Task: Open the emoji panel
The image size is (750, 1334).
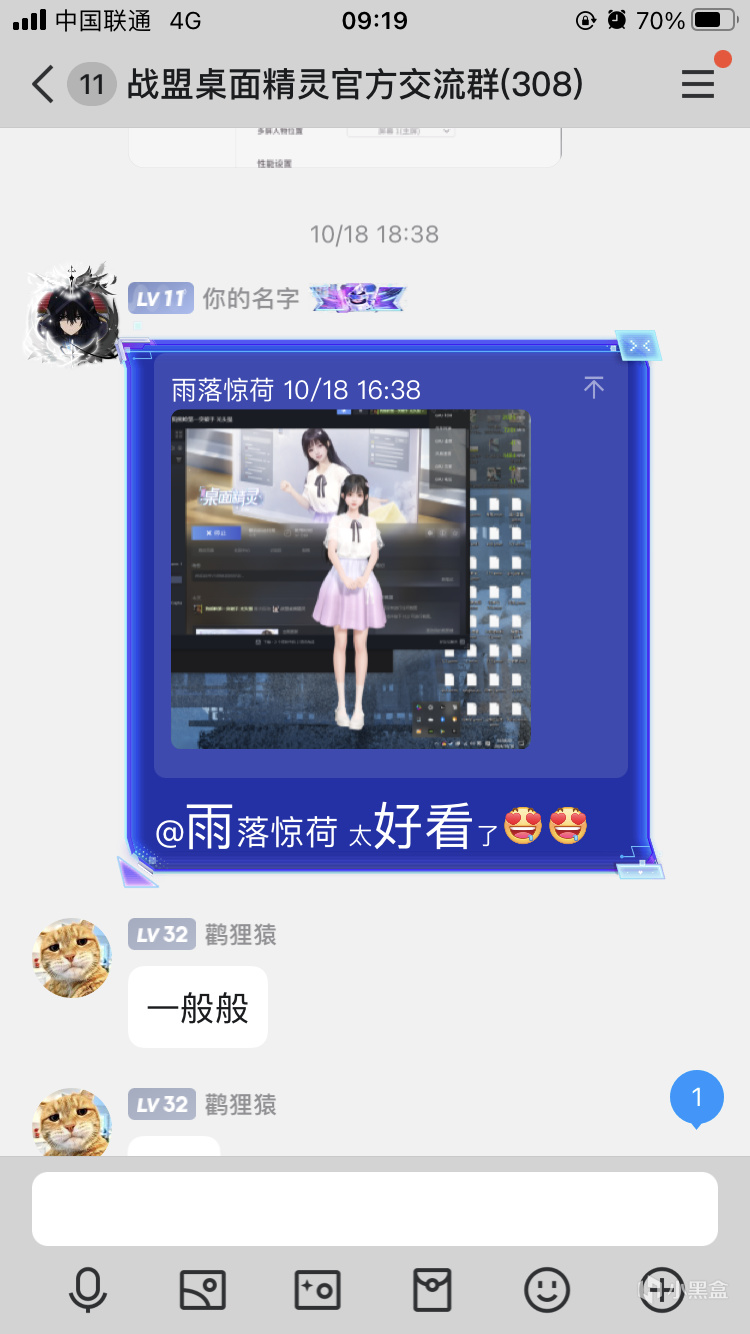Action: pyautogui.click(x=547, y=1290)
